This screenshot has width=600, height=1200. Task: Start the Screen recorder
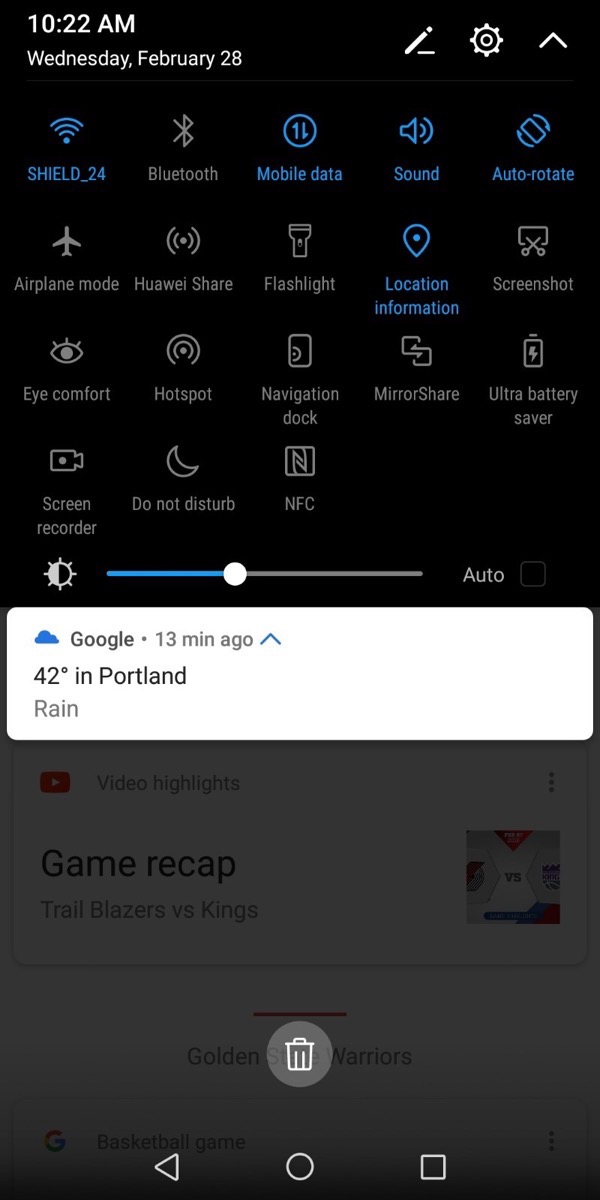pyautogui.click(x=66, y=461)
